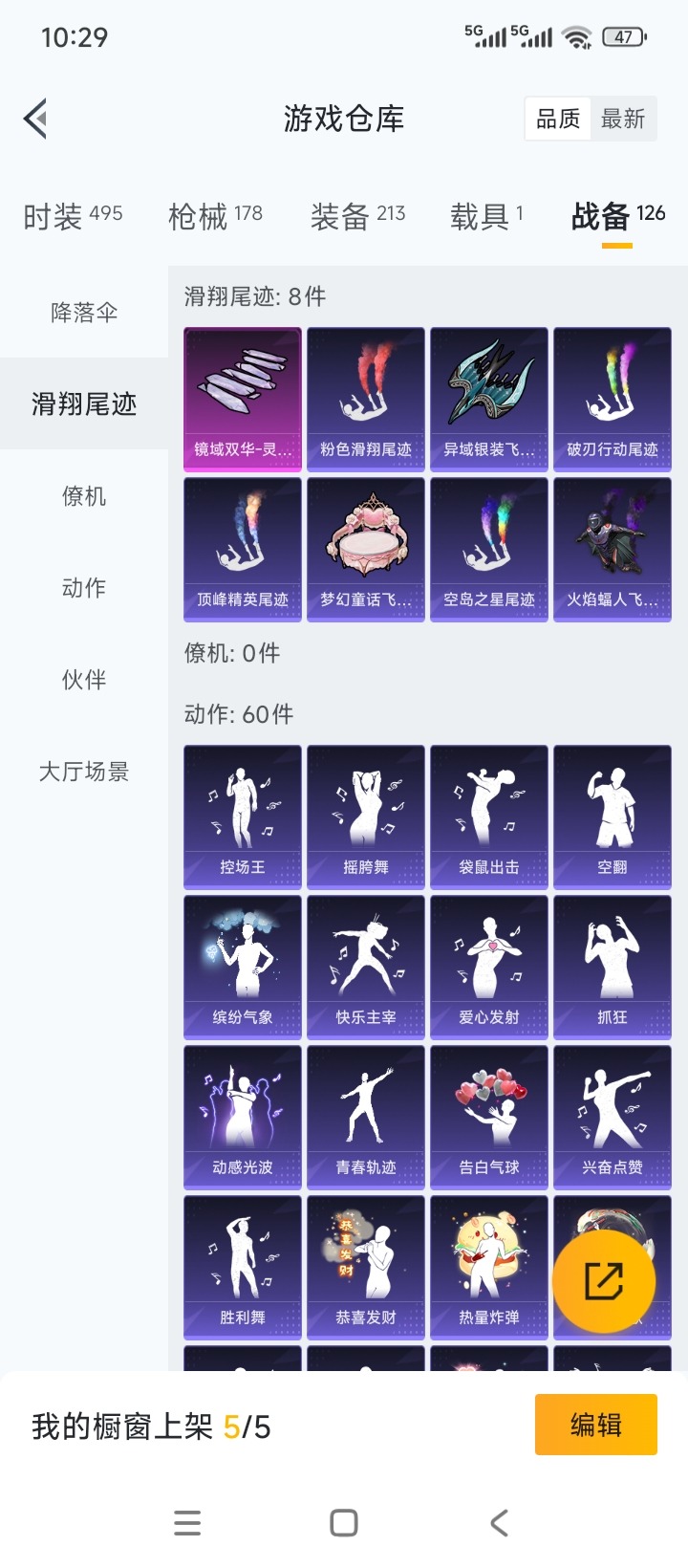
Task: Go back from 游戏仓库 page
Action: coord(36,120)
